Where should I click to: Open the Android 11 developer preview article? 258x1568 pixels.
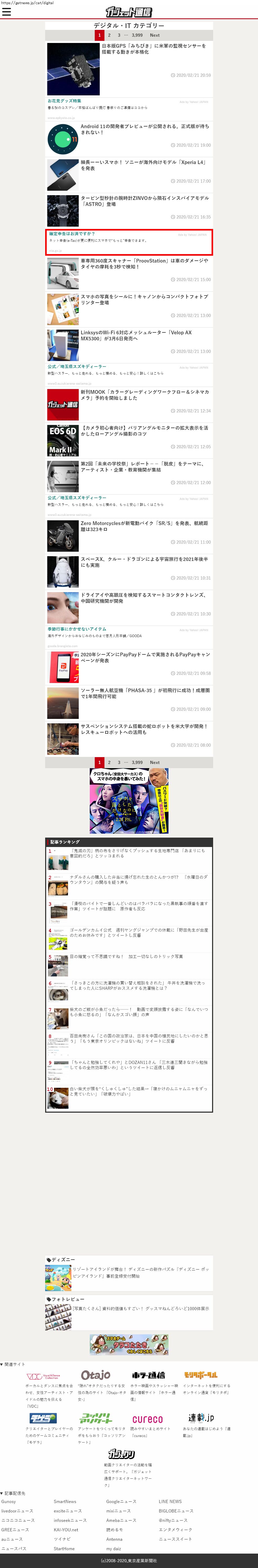[145, 129]
